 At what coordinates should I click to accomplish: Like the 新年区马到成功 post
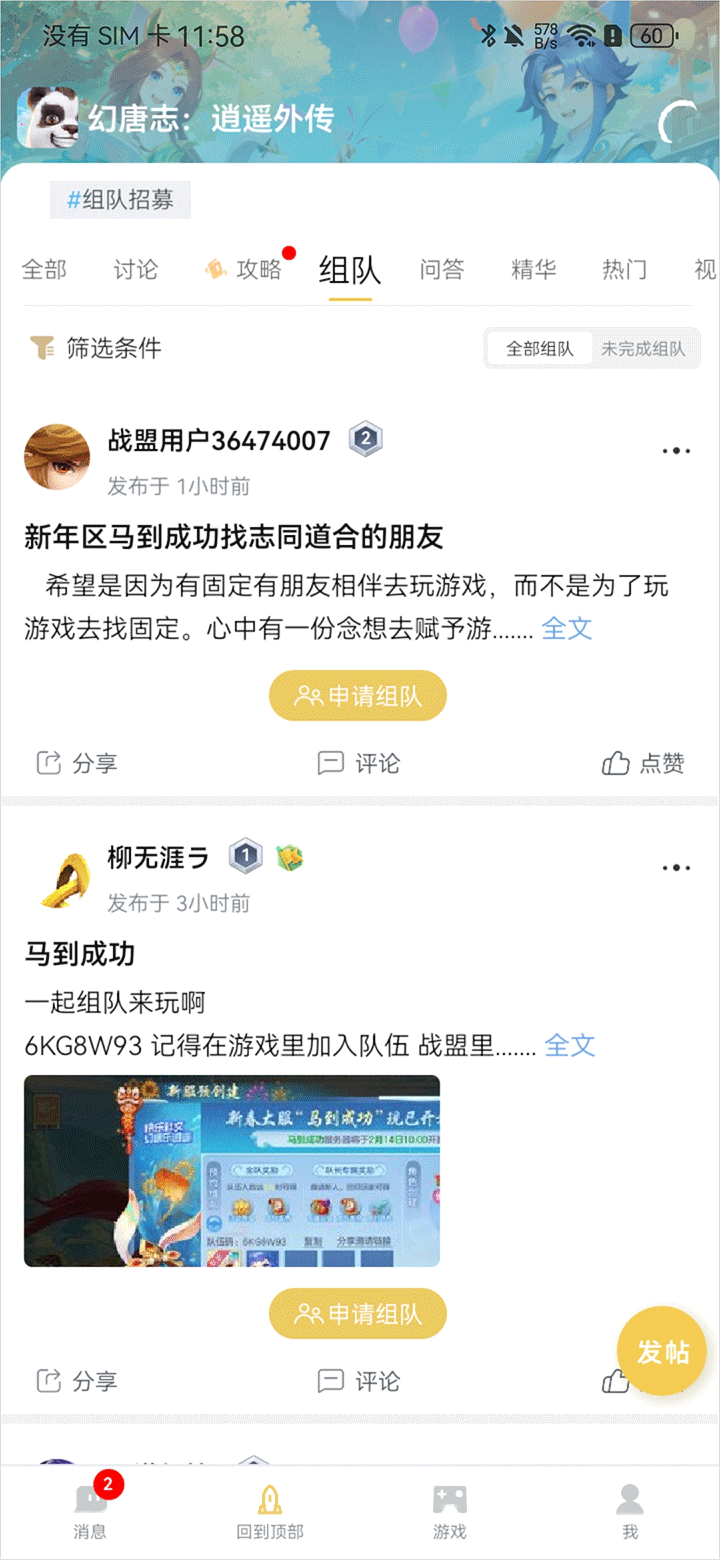click(643, 764)
